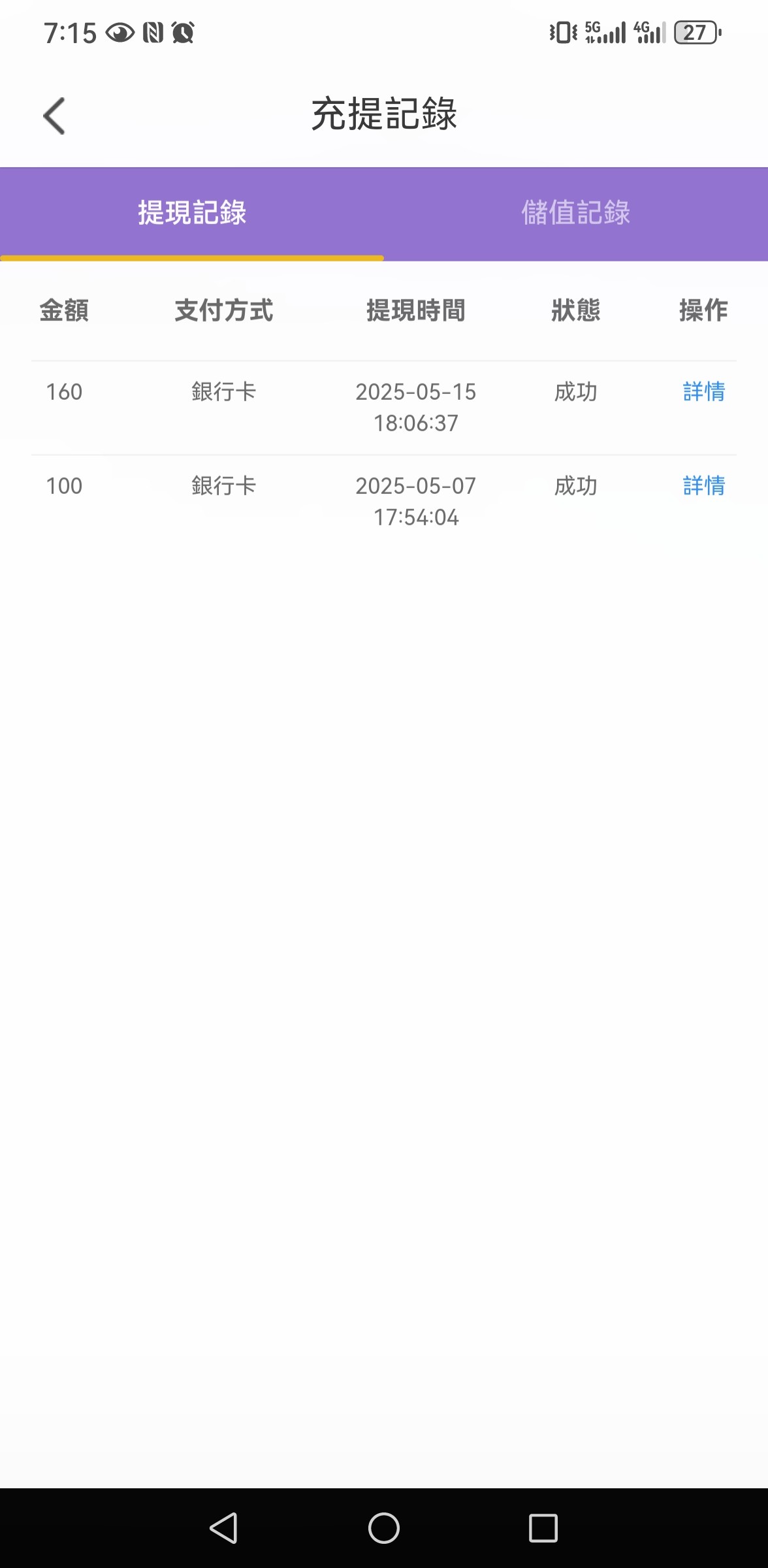Open 詳情 for the 160 withdrawal
768x1568 pixels.
[x=703, y=392]
